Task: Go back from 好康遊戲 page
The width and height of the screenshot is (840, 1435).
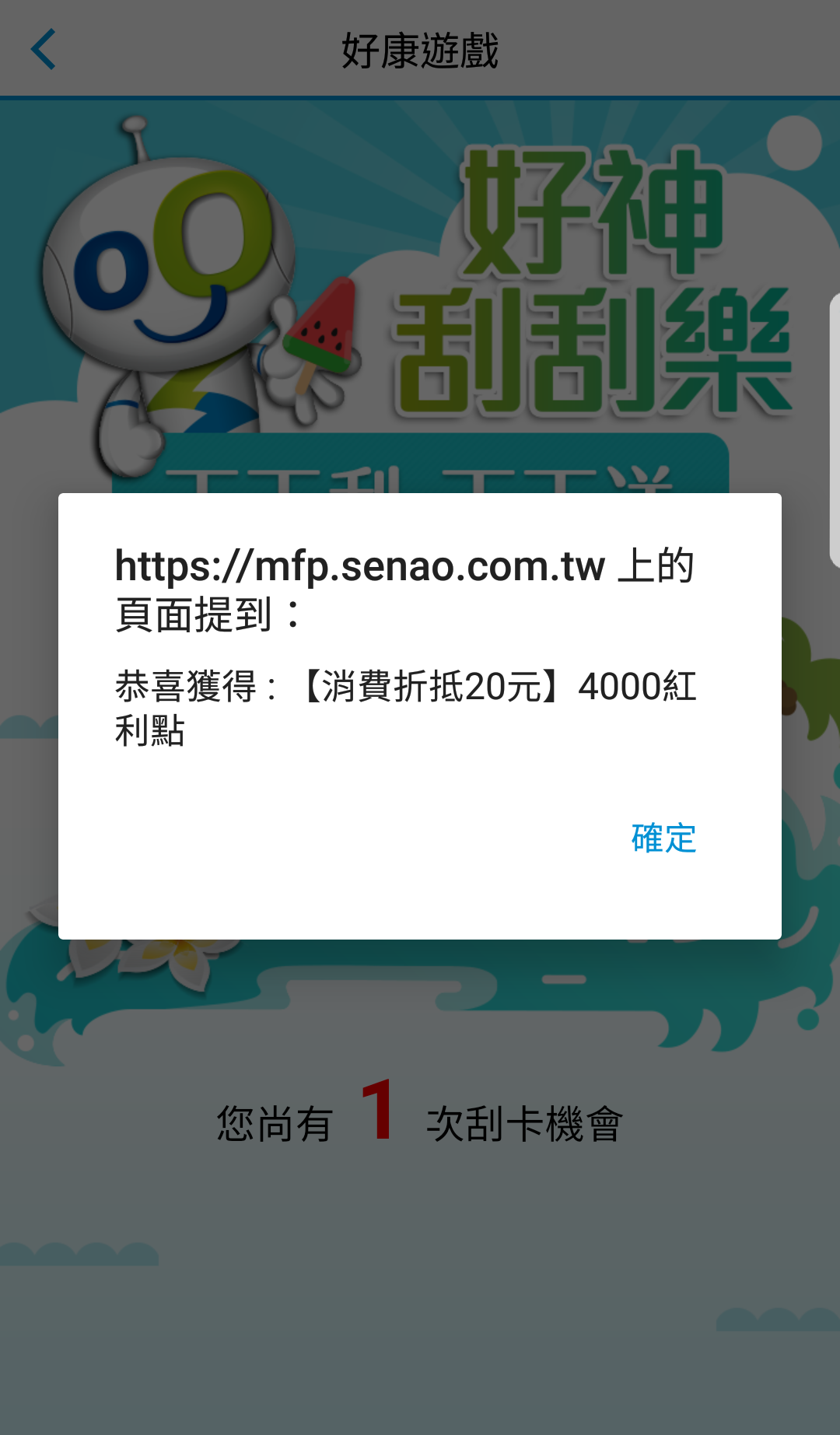Action: (x=44, y=50)
